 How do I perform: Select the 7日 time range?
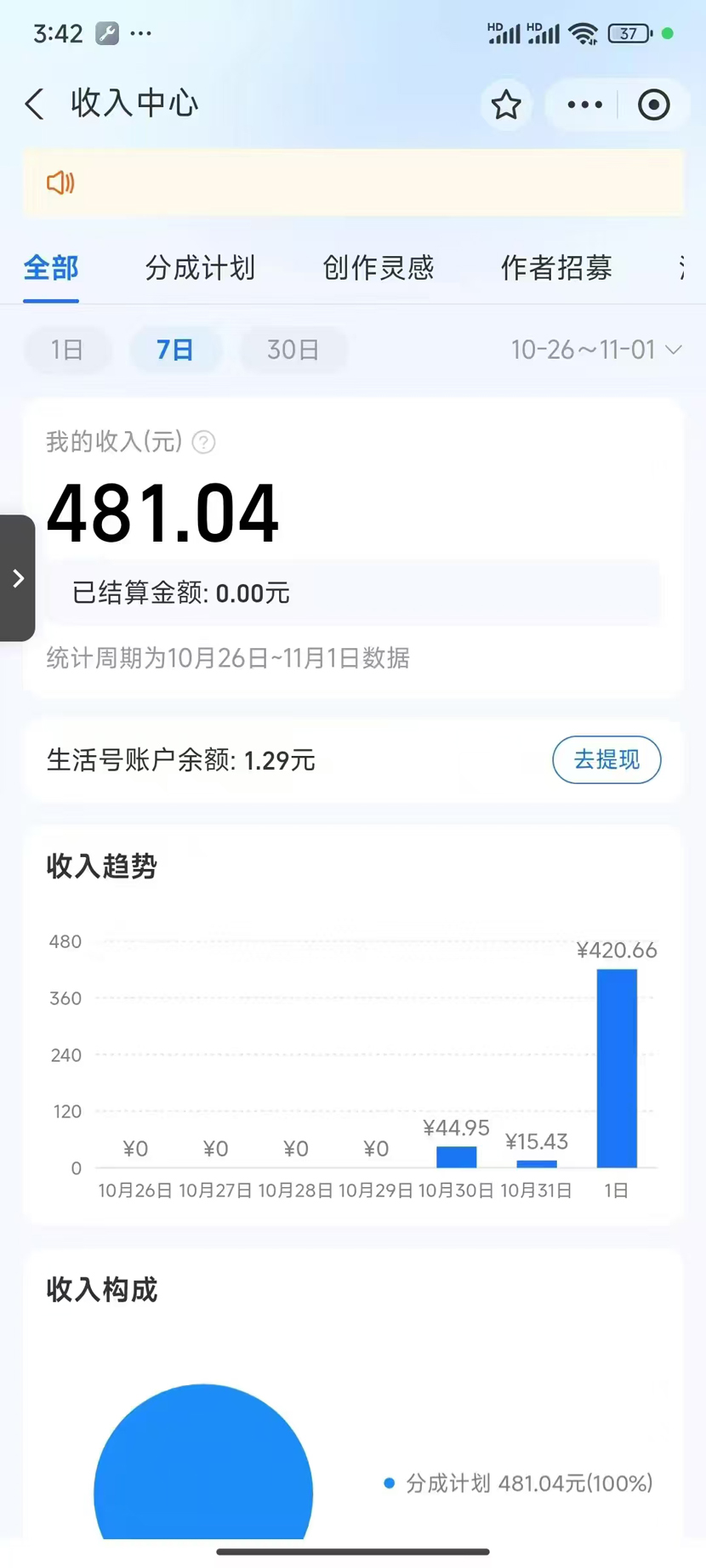click(x=175, y=349)
